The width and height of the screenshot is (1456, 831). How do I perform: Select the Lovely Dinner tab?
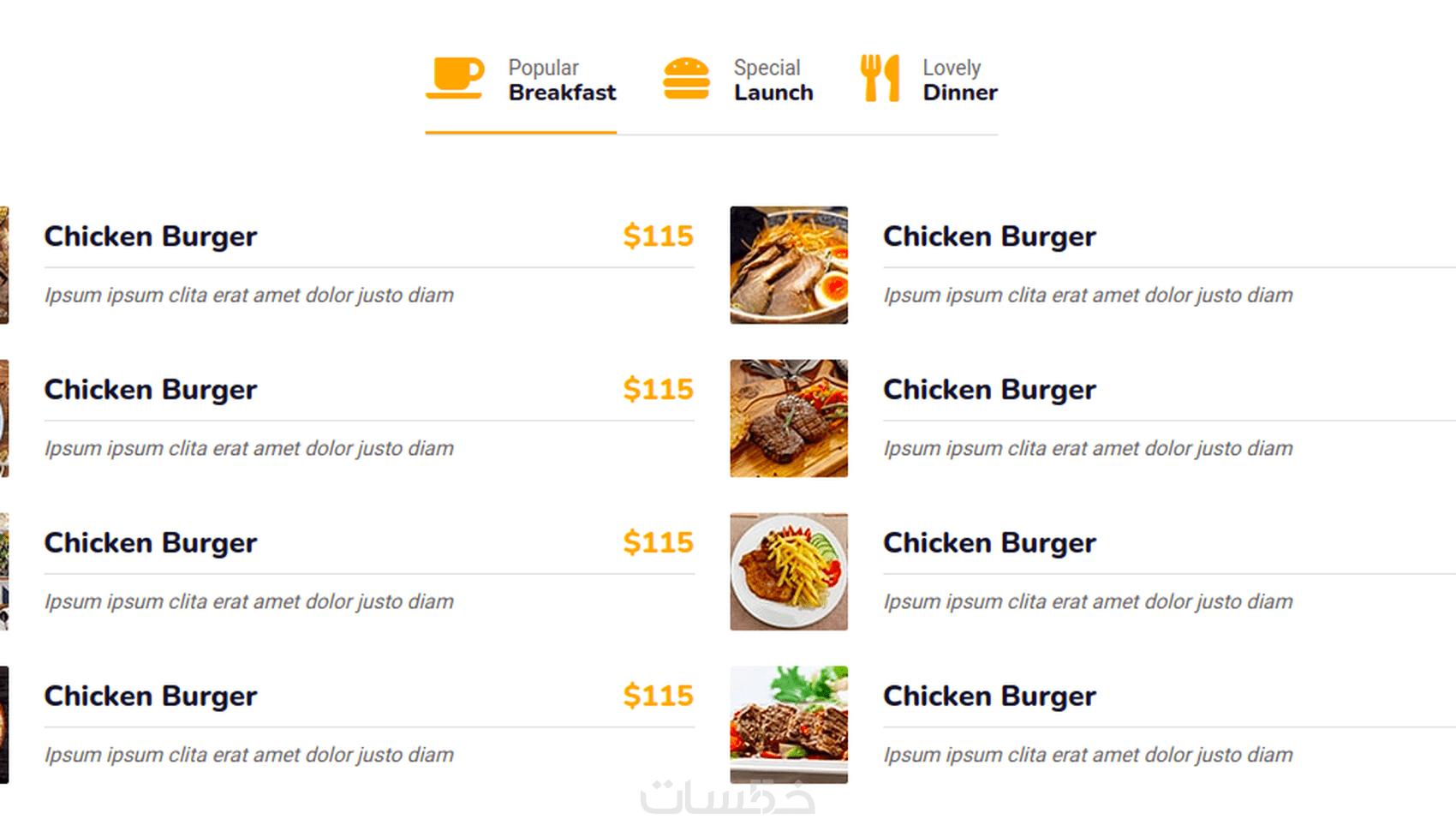(929, 80)
